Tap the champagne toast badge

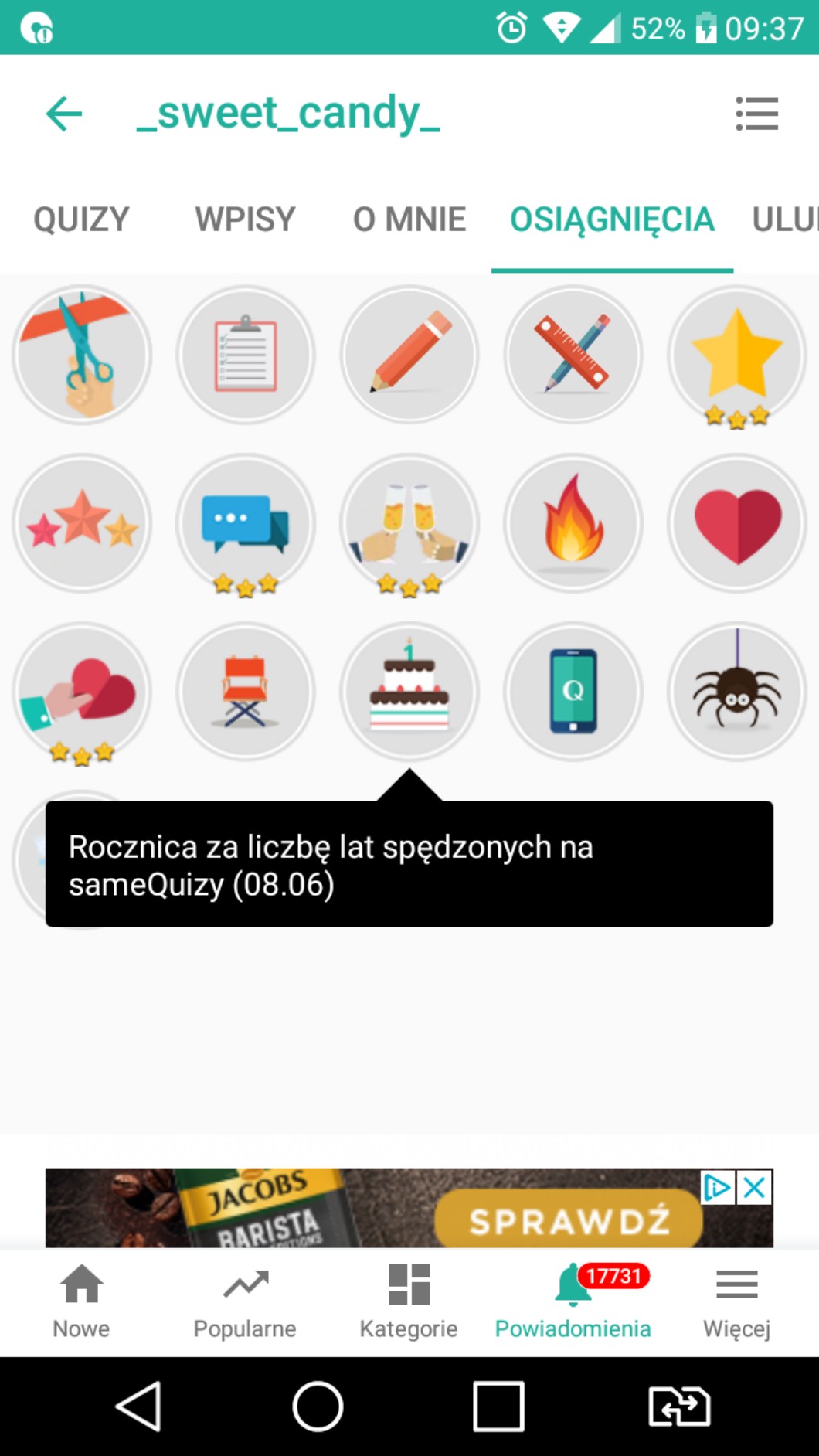click(x=409, y=523)
